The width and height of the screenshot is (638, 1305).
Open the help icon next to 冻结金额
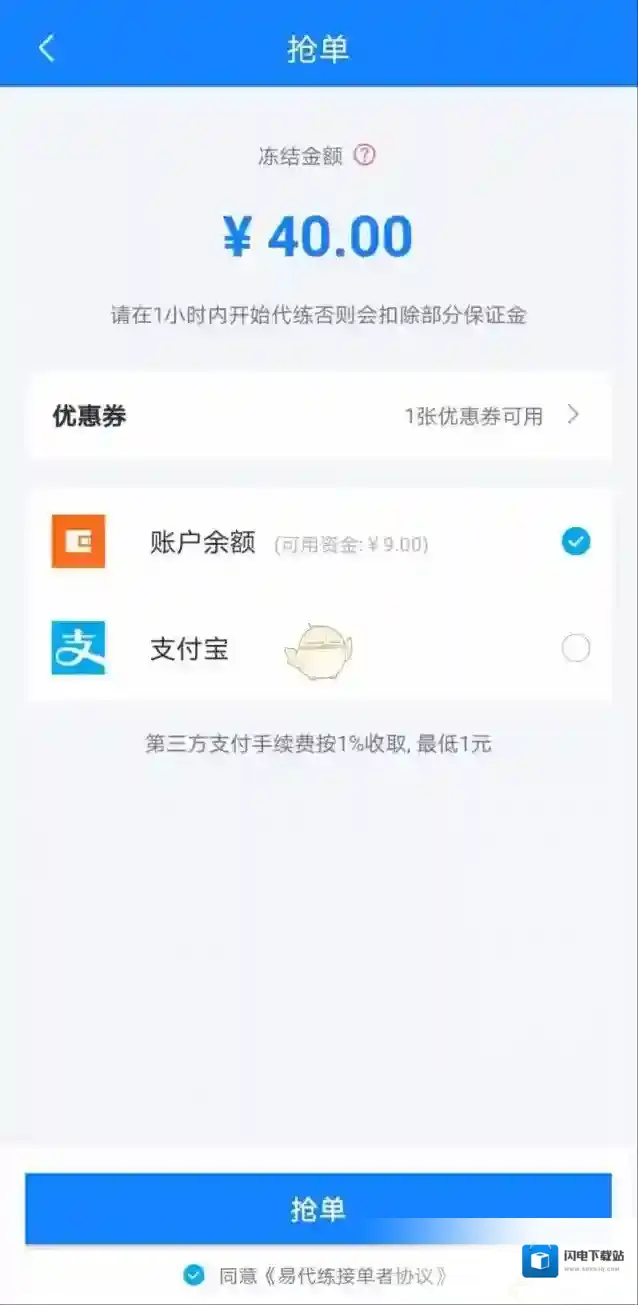point(365,156)
